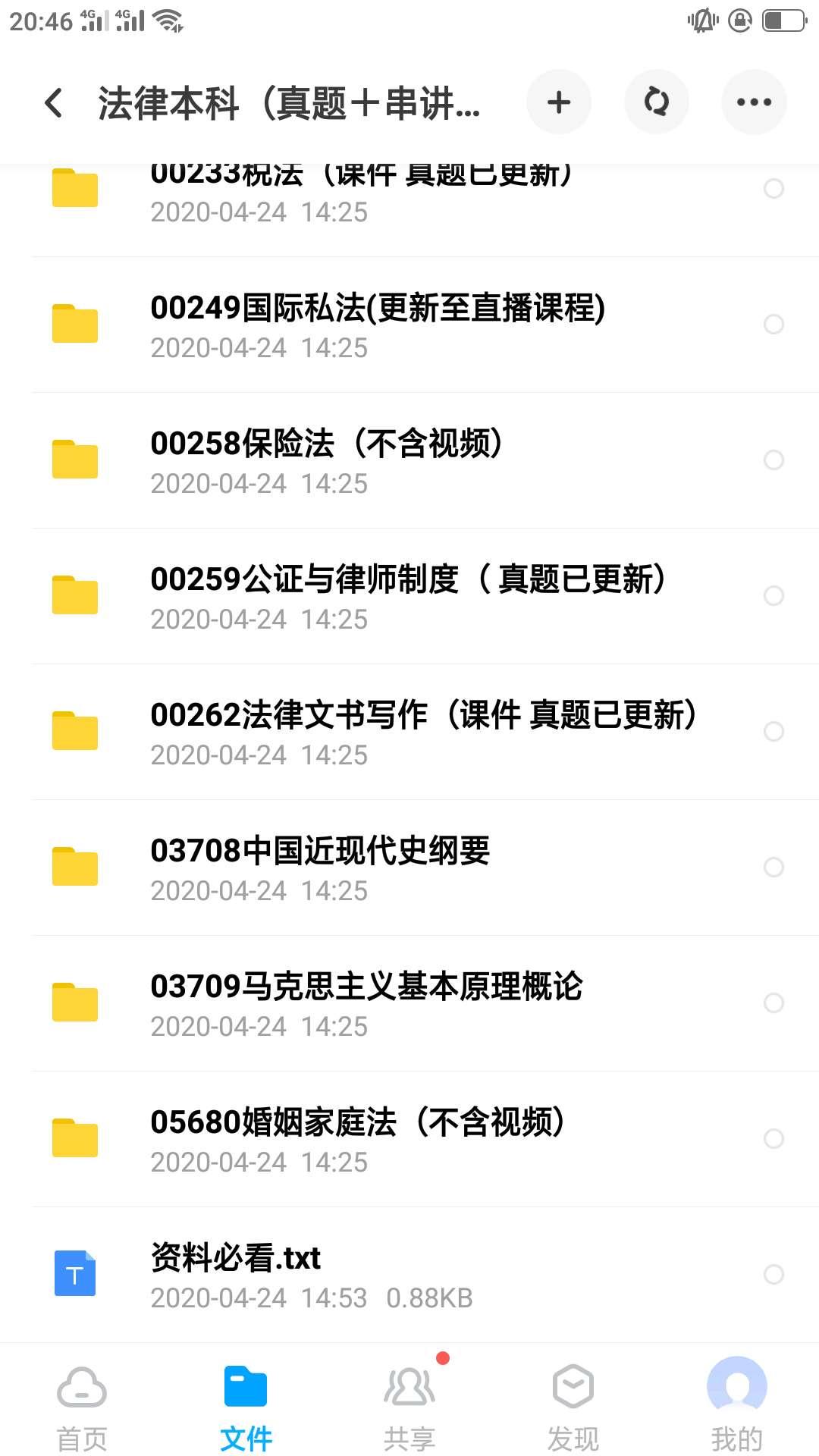Tap the refresh sync icon
The image size is (819, 1456).
pos(656,102)
